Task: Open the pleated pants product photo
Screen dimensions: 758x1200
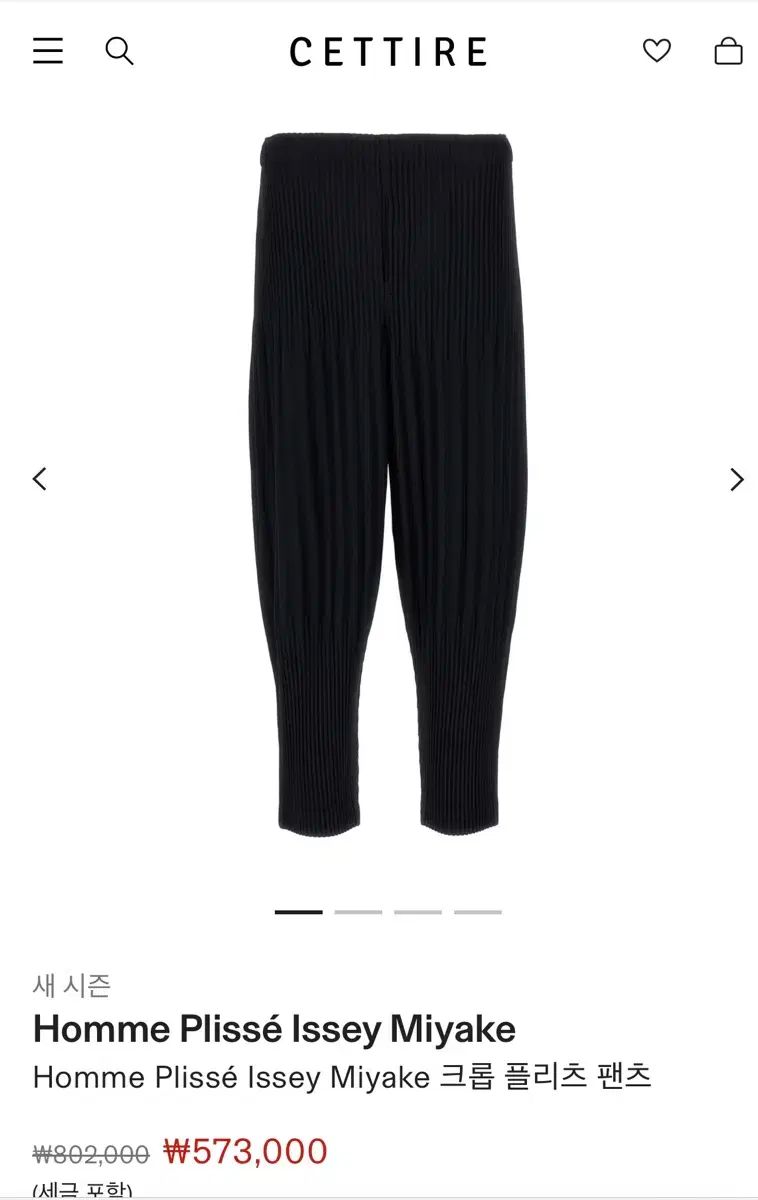Action: (x=388, y=480)
